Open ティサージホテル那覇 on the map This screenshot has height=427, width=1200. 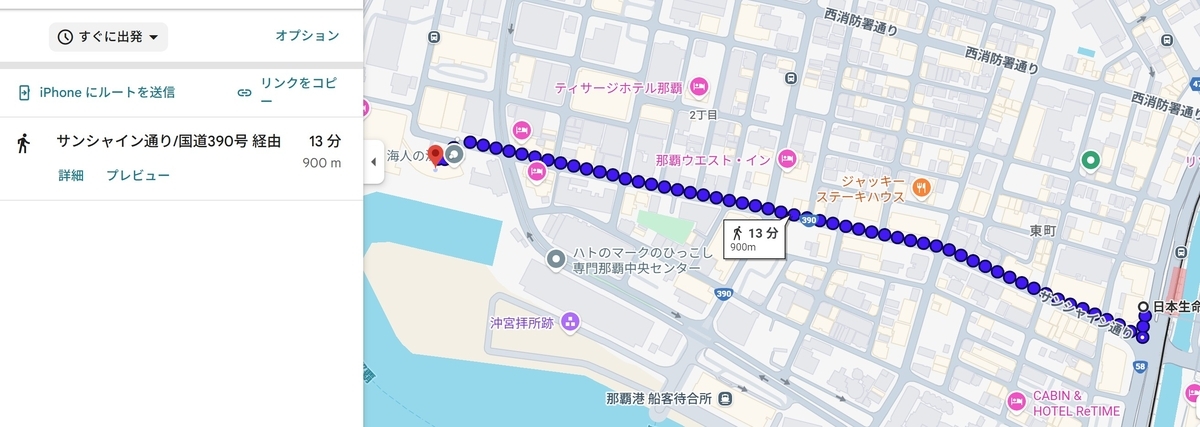tap(698, 88)
